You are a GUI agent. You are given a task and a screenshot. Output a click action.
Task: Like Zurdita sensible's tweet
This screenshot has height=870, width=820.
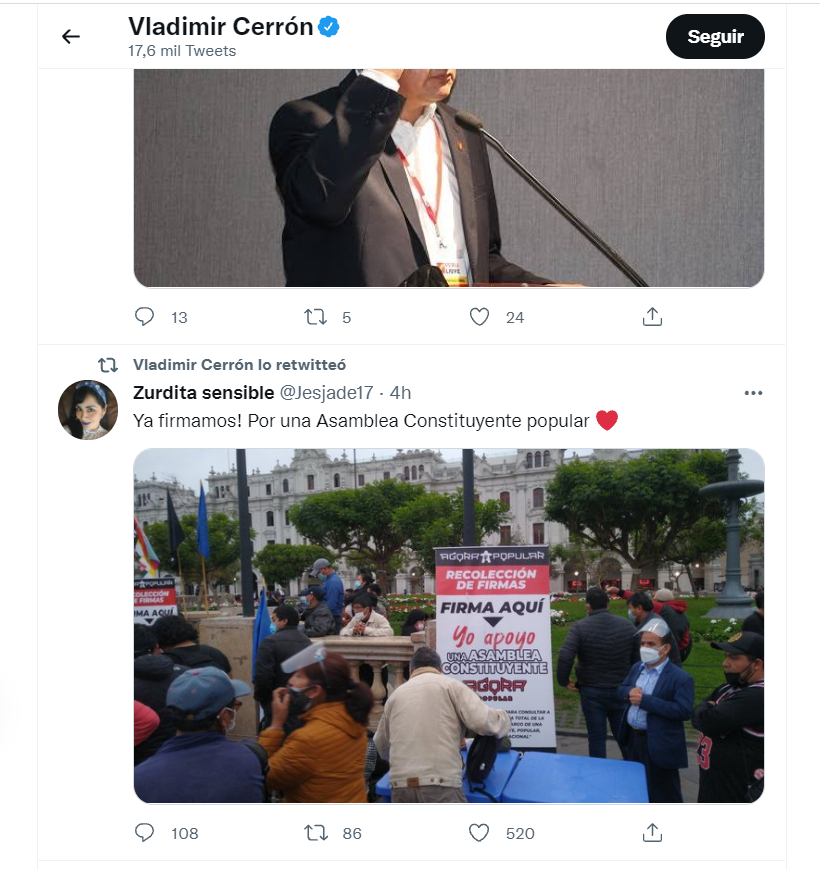pos(480,832)
